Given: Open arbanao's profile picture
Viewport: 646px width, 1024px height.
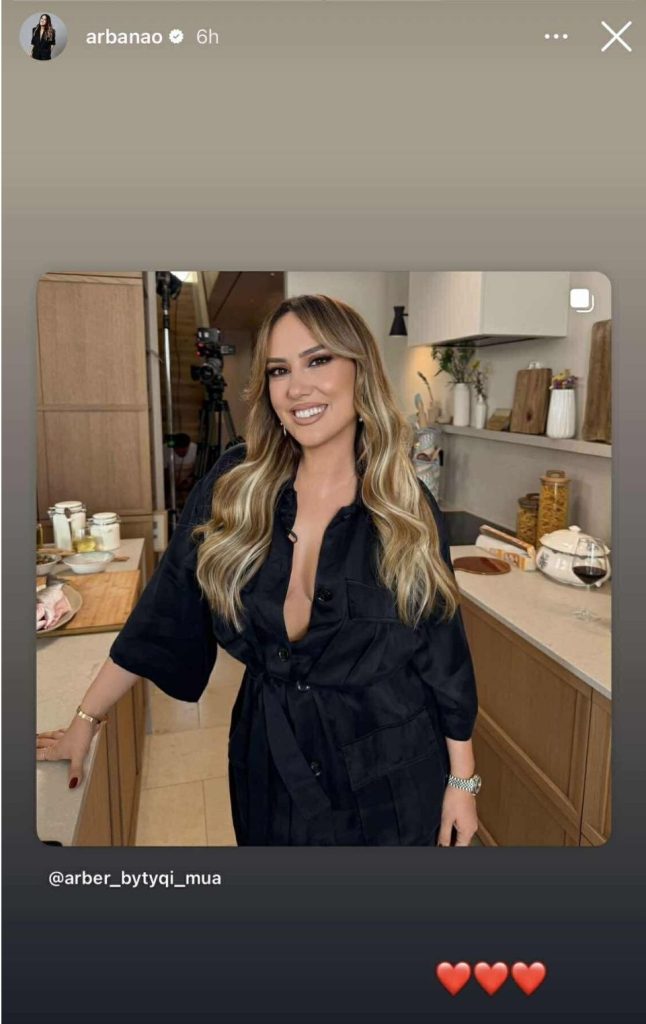Looking at the screenshot, I should click(x=43, y=37).
